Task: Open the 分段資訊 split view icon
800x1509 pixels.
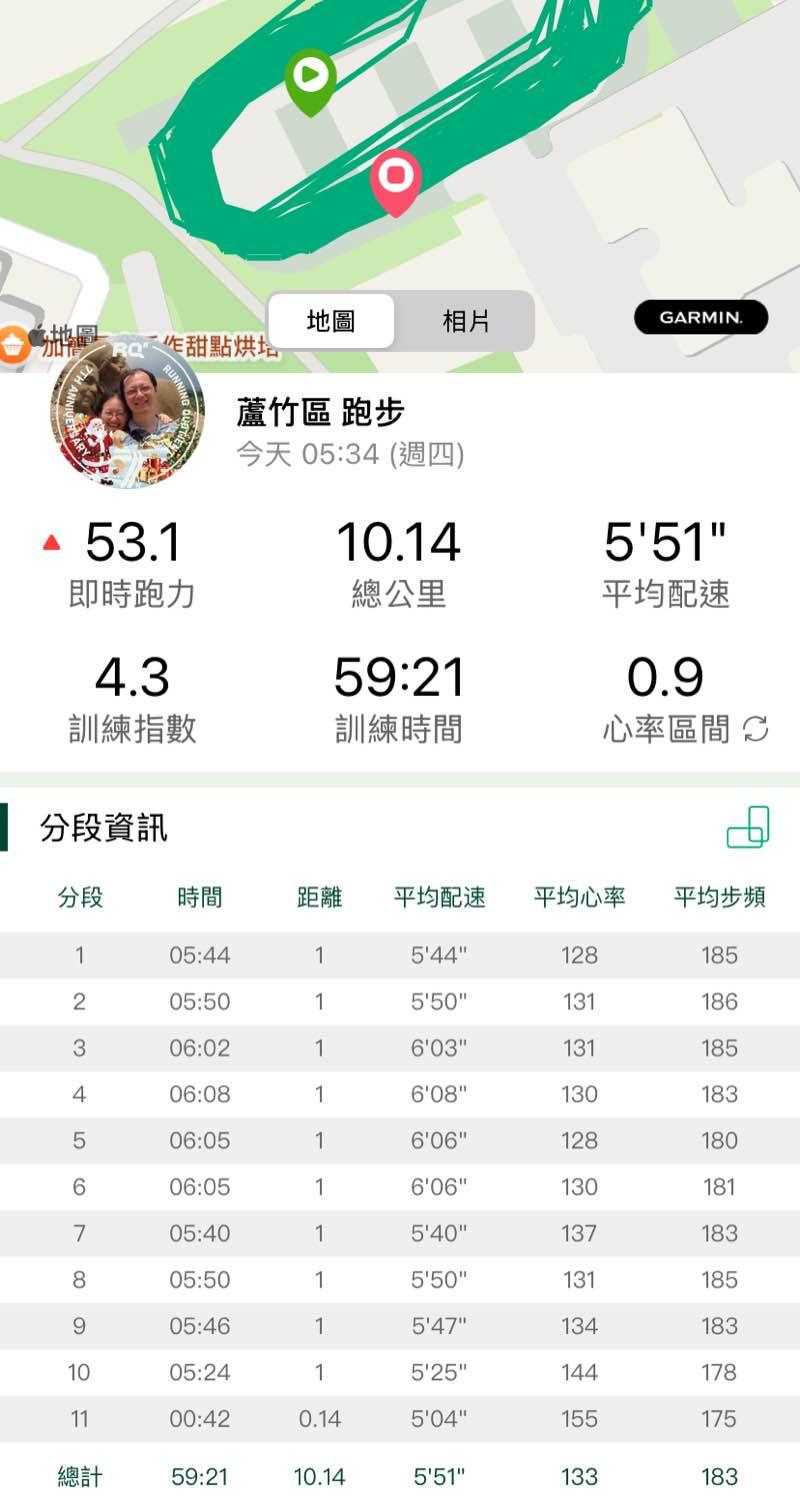Action: pos(748,827)
